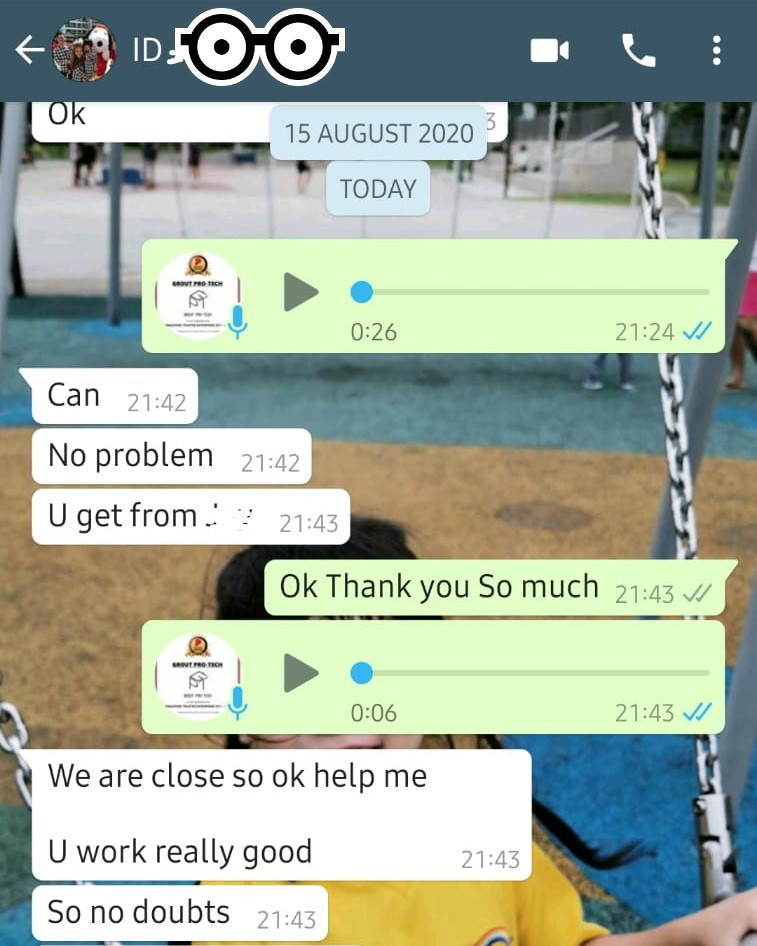Play the 0:06 voice message

coord(300,673)
